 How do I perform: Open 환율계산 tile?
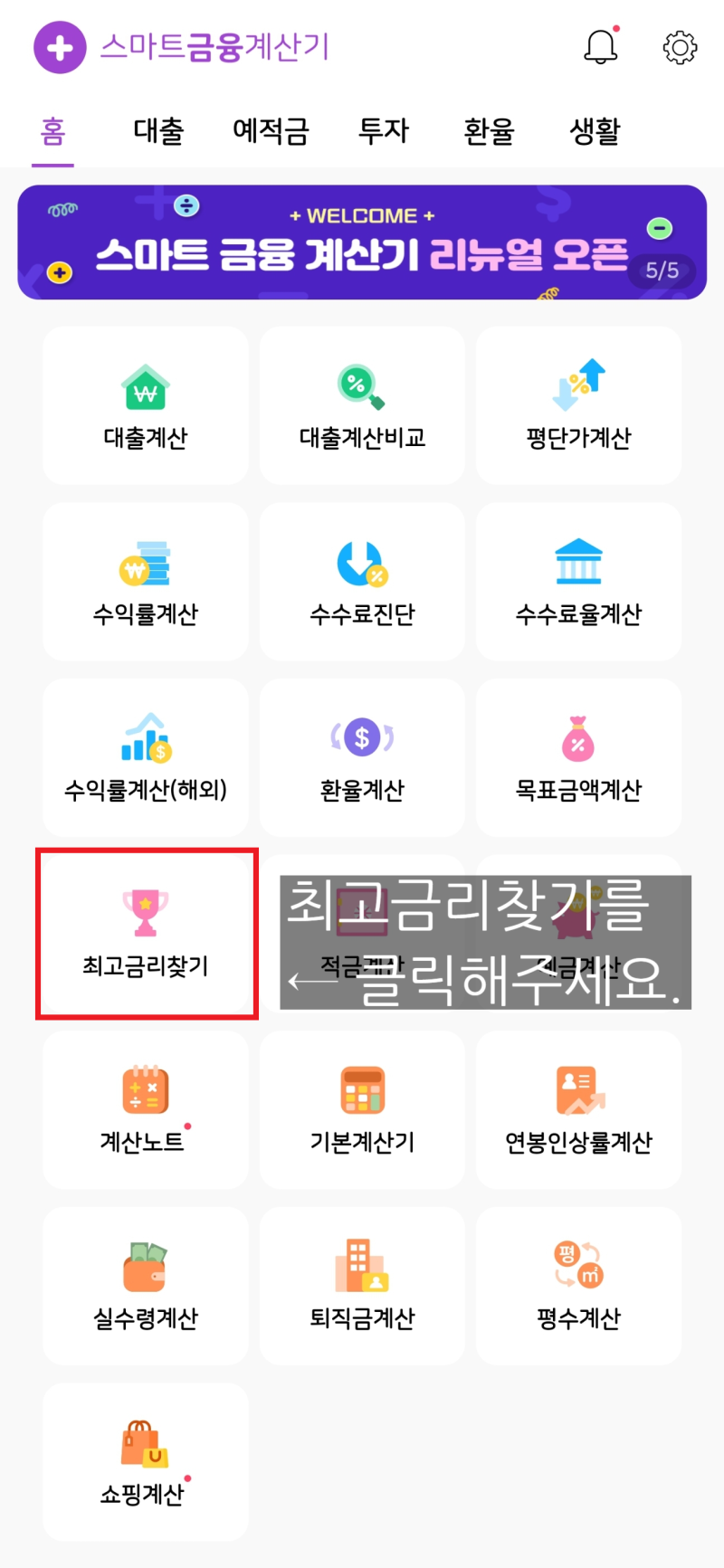pos(362,758)
